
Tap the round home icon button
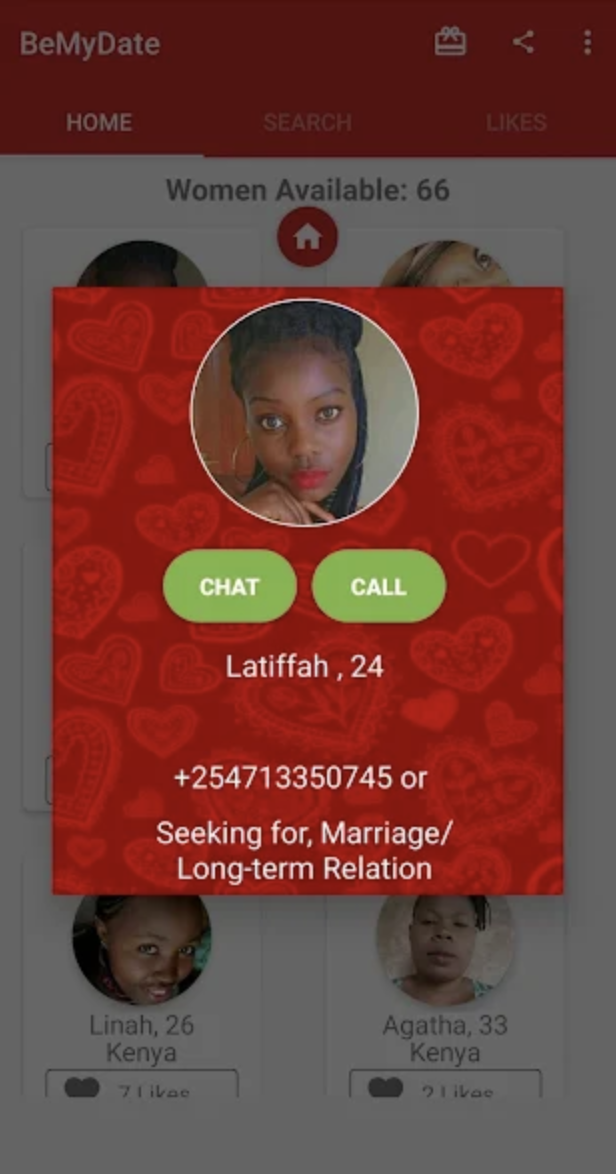tap(307, 238)
